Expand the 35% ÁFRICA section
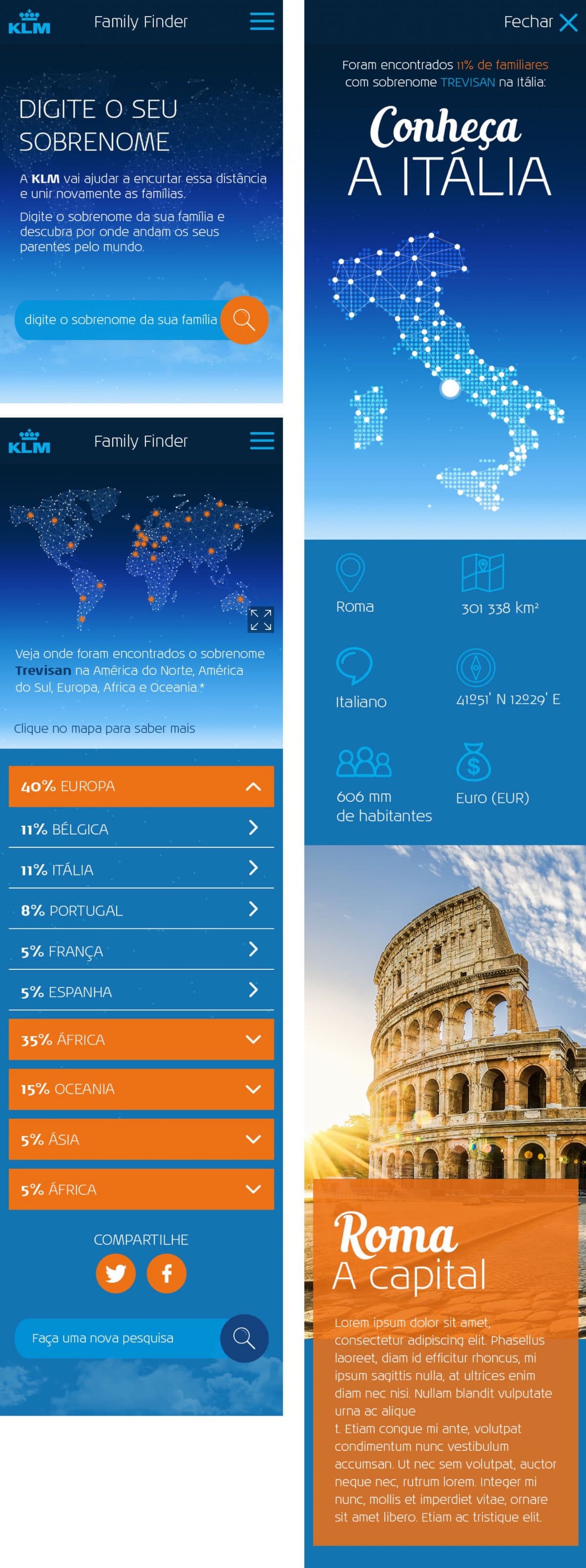 141,1040
